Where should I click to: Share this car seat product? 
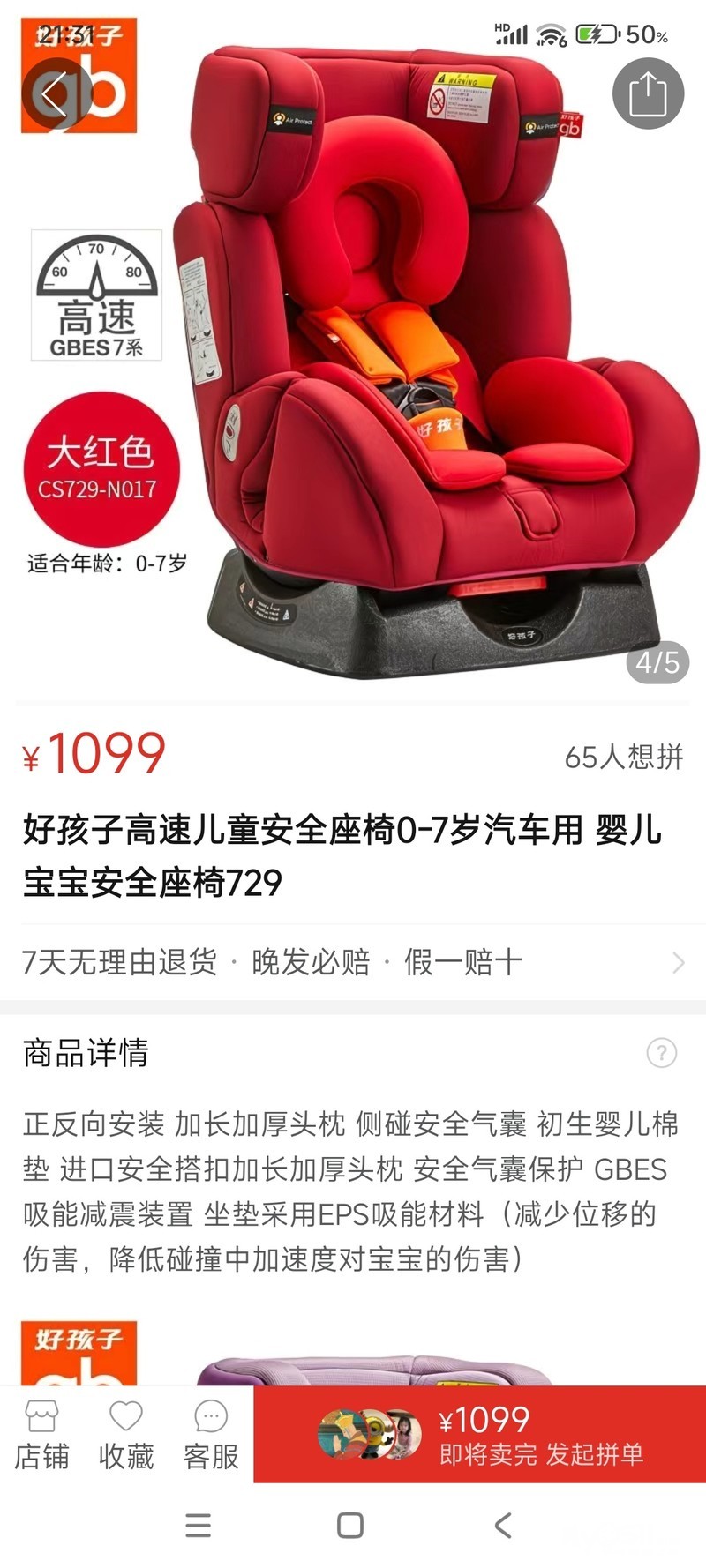tap(648, 94)
